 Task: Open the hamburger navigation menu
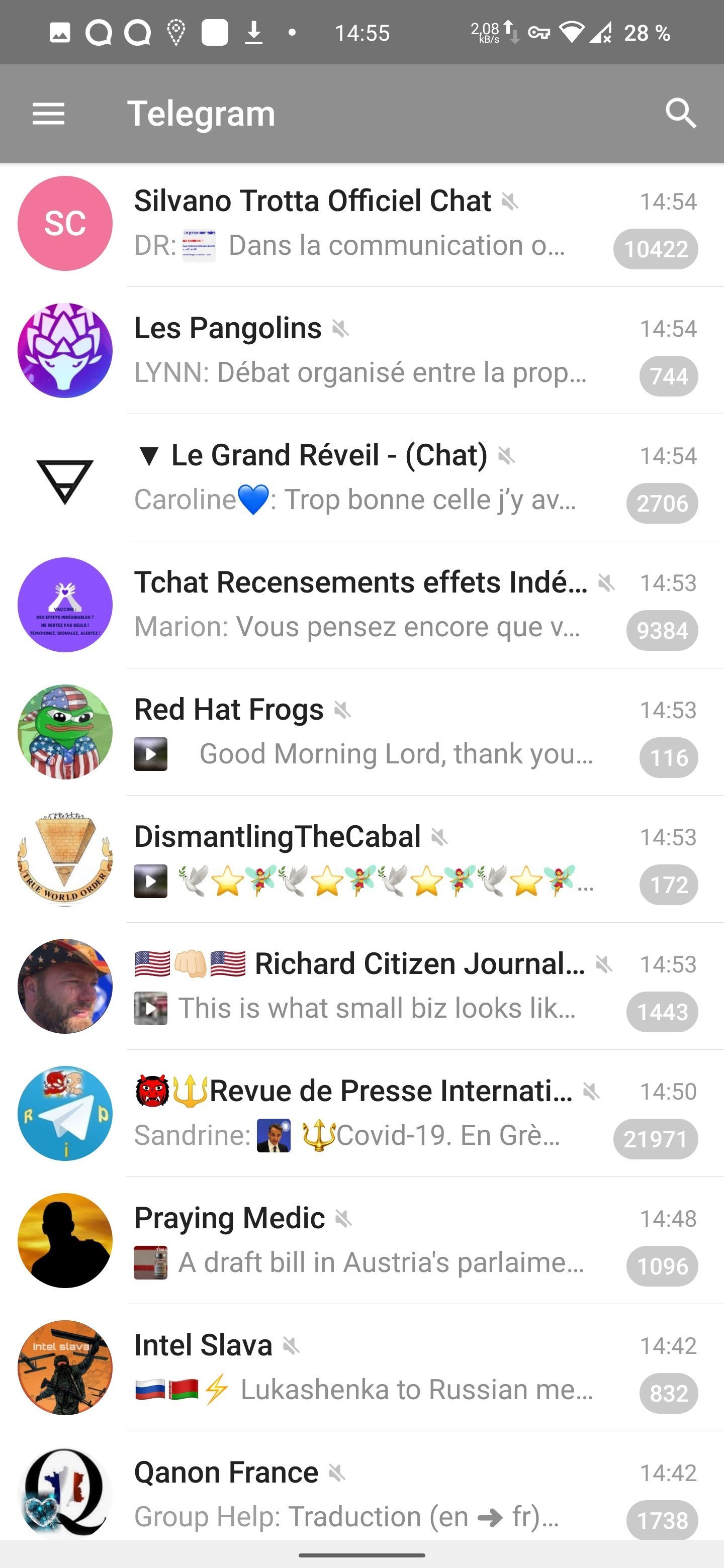[48, 114]
